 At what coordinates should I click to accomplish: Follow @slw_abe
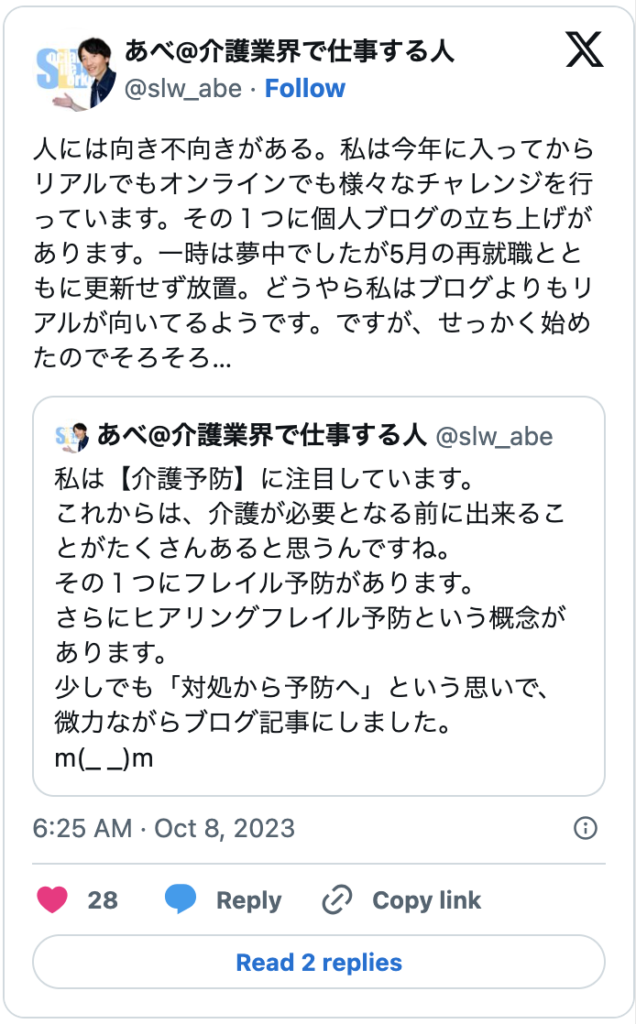pos(305,88)
